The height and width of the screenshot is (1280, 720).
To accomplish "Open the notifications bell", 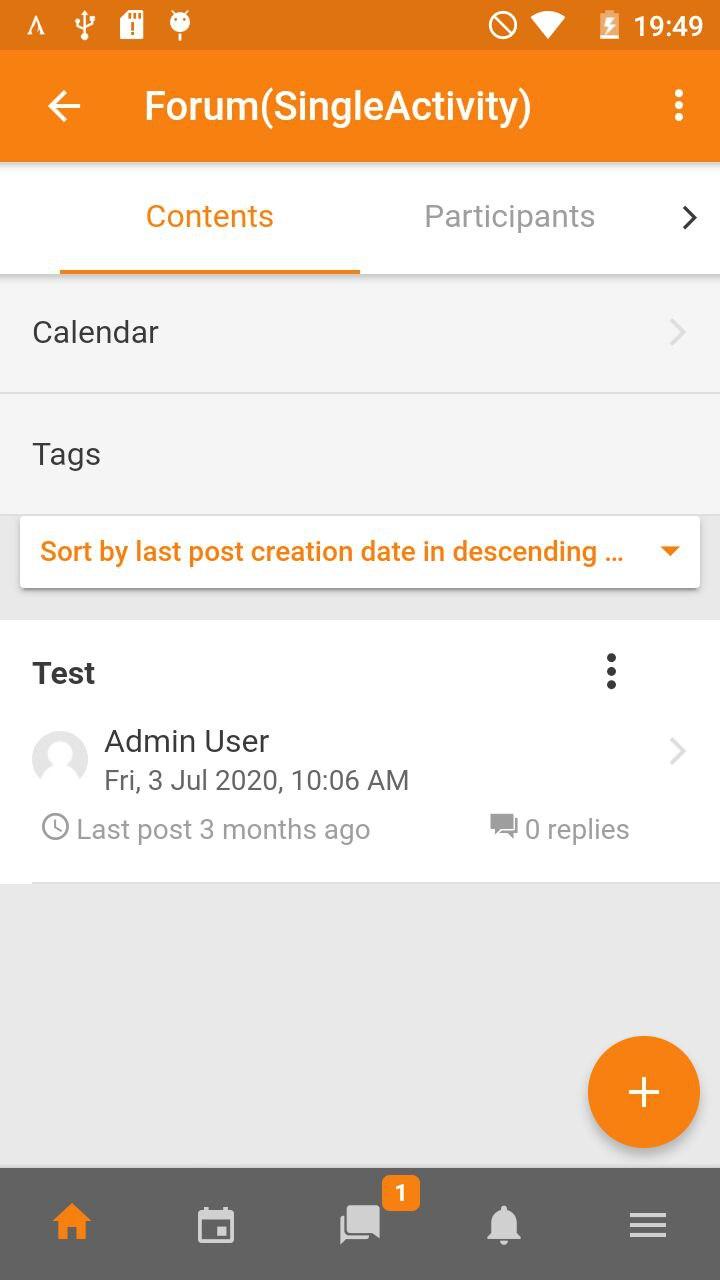I will point(504,1224).
